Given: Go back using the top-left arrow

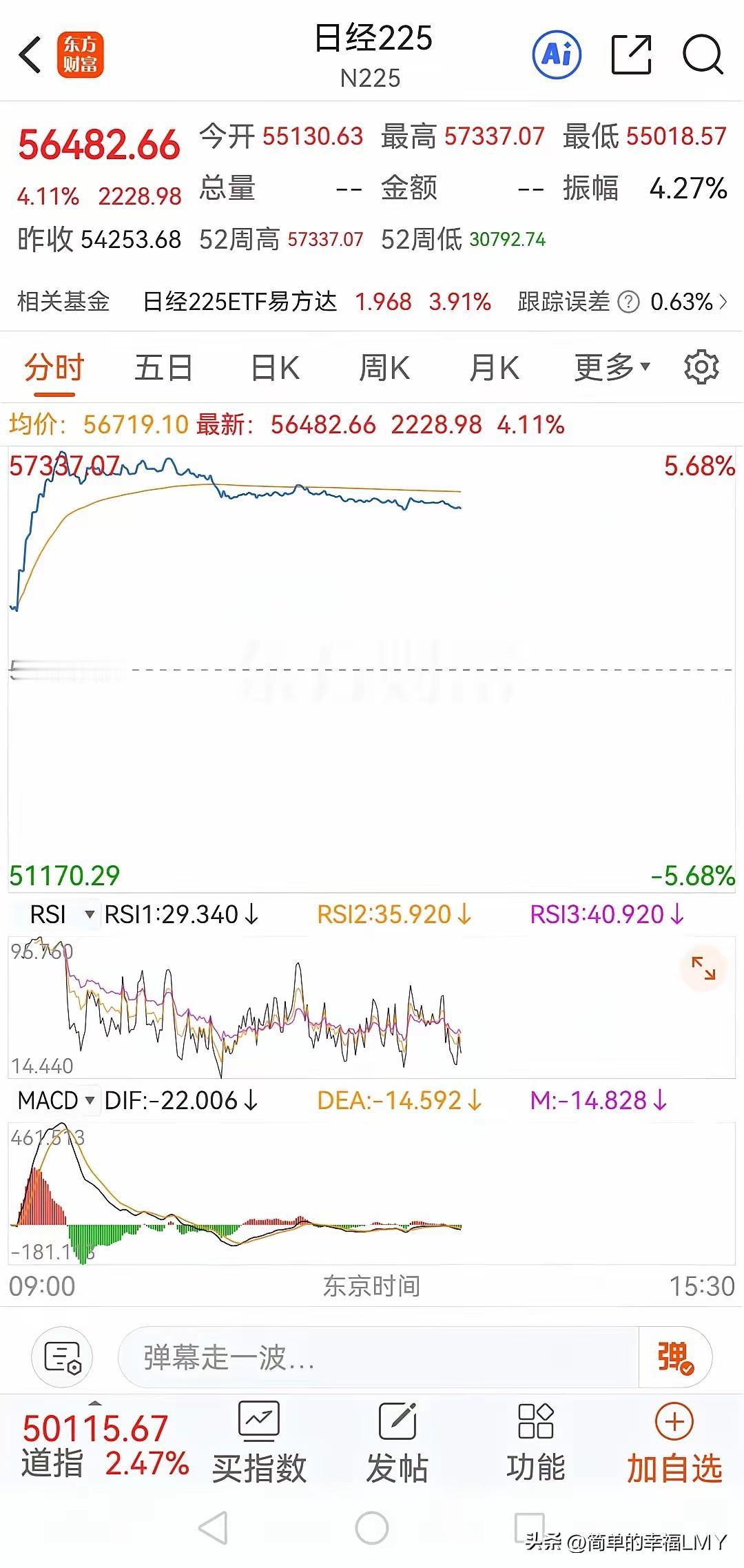Looking at the screenshot, I should [30, 54].
